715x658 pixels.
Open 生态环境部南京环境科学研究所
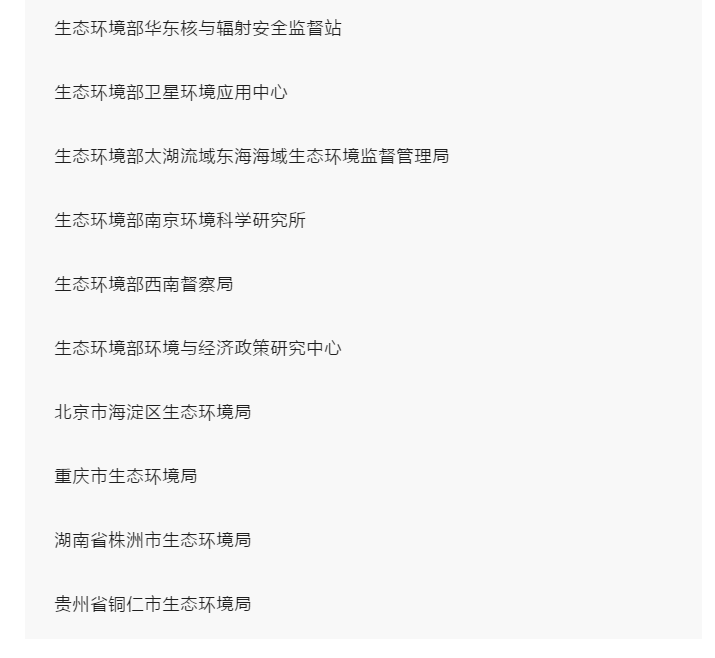point(180,220)
